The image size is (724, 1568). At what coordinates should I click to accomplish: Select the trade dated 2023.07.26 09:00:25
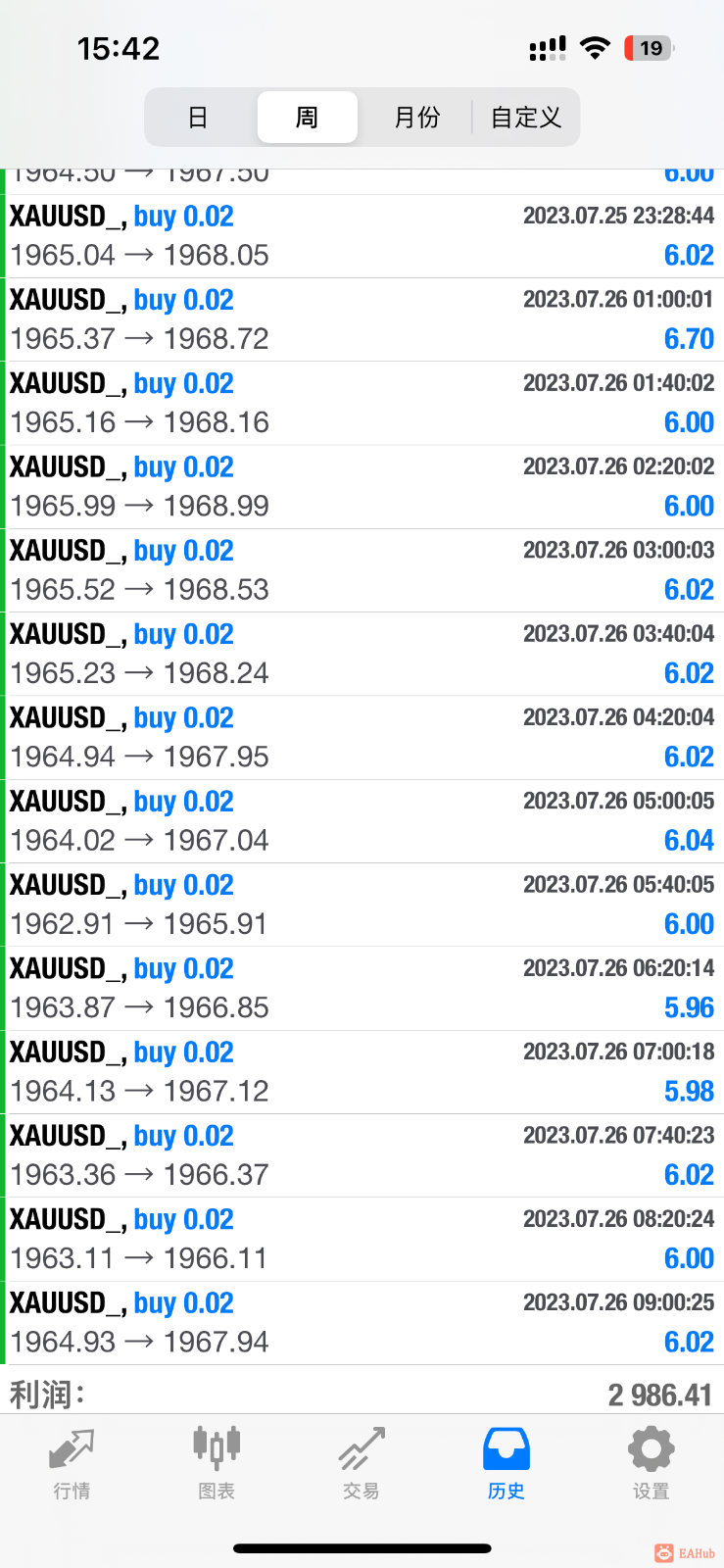pyautogui.click(x=362, y=1323)
